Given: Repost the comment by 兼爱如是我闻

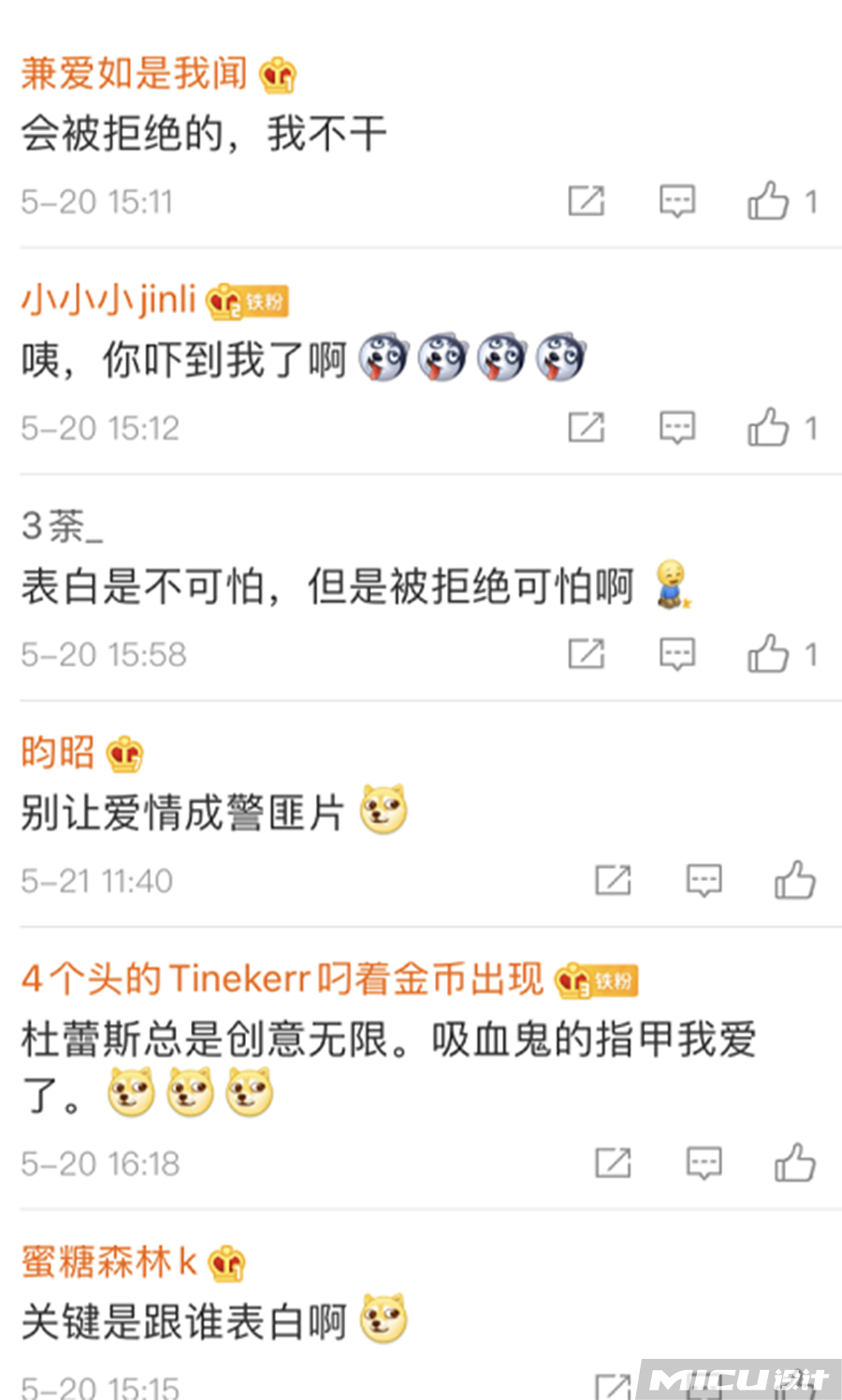Looking at the screenshot, I should [587, 200].
